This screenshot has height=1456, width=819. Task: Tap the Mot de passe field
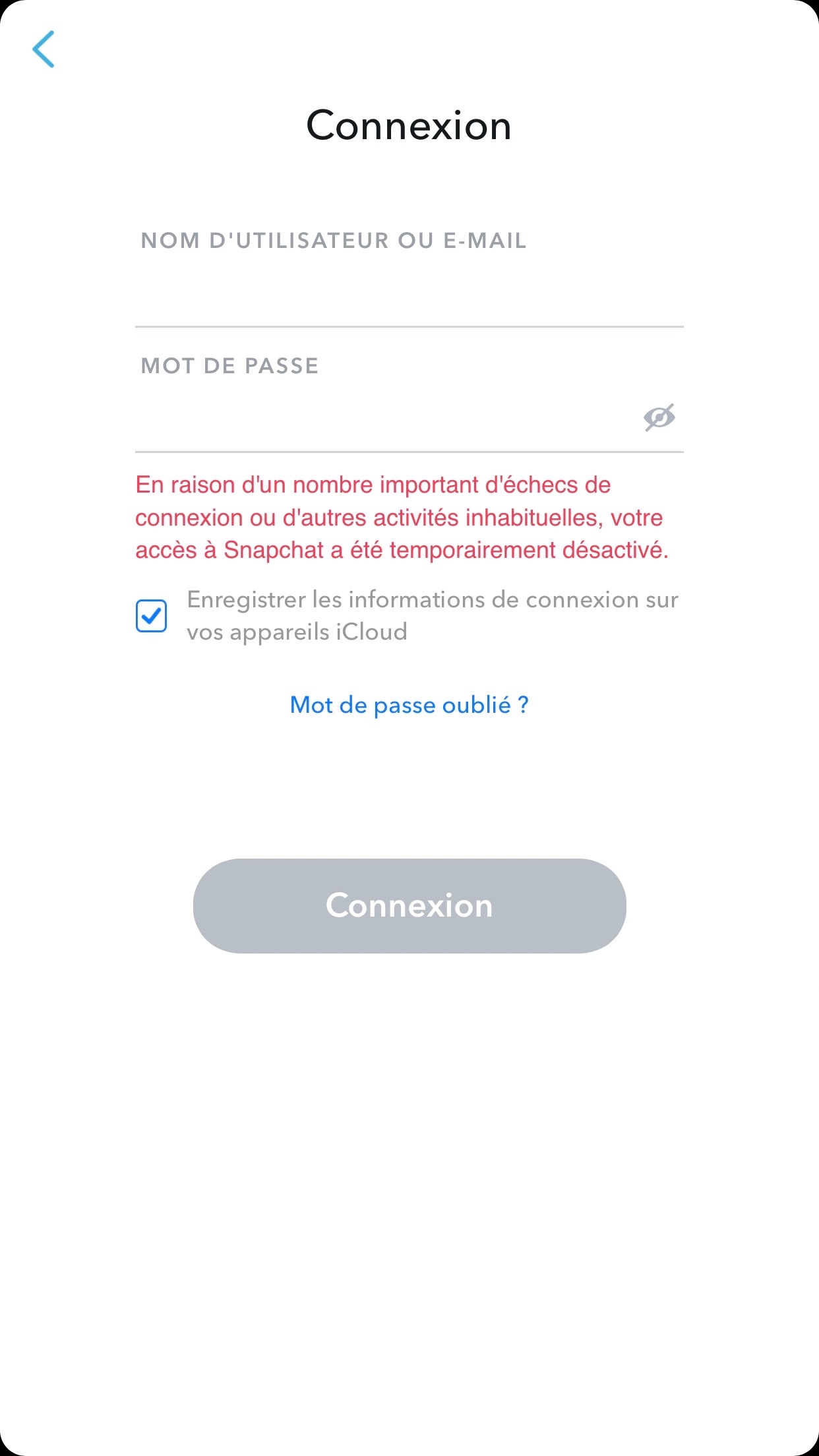tap(382, 417)
